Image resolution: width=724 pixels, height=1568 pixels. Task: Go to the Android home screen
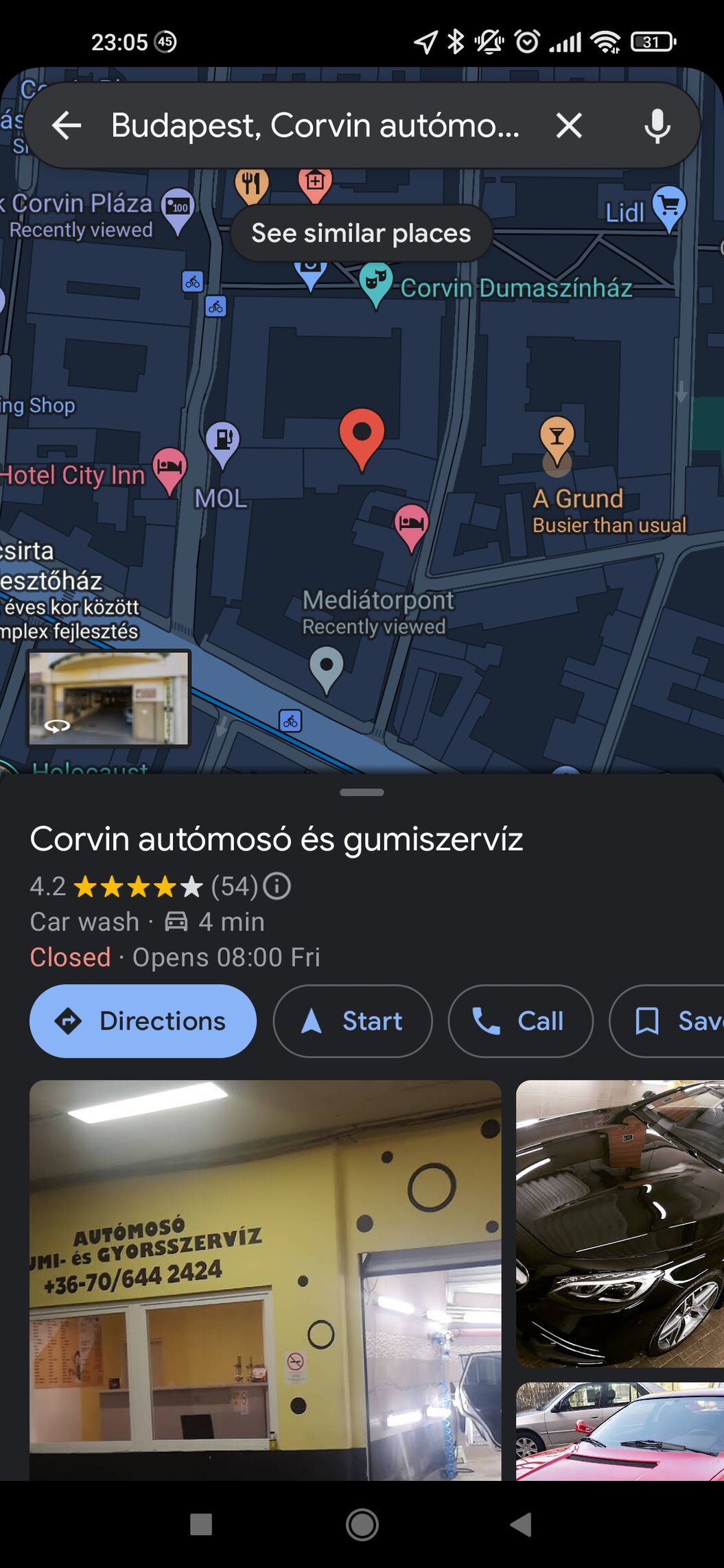click(362, 1525)
